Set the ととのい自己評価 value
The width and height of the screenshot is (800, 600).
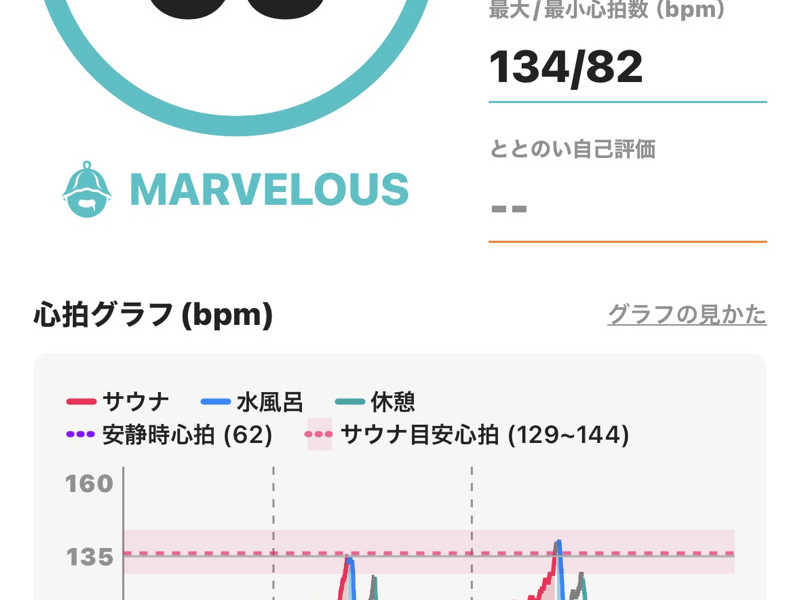627,208
